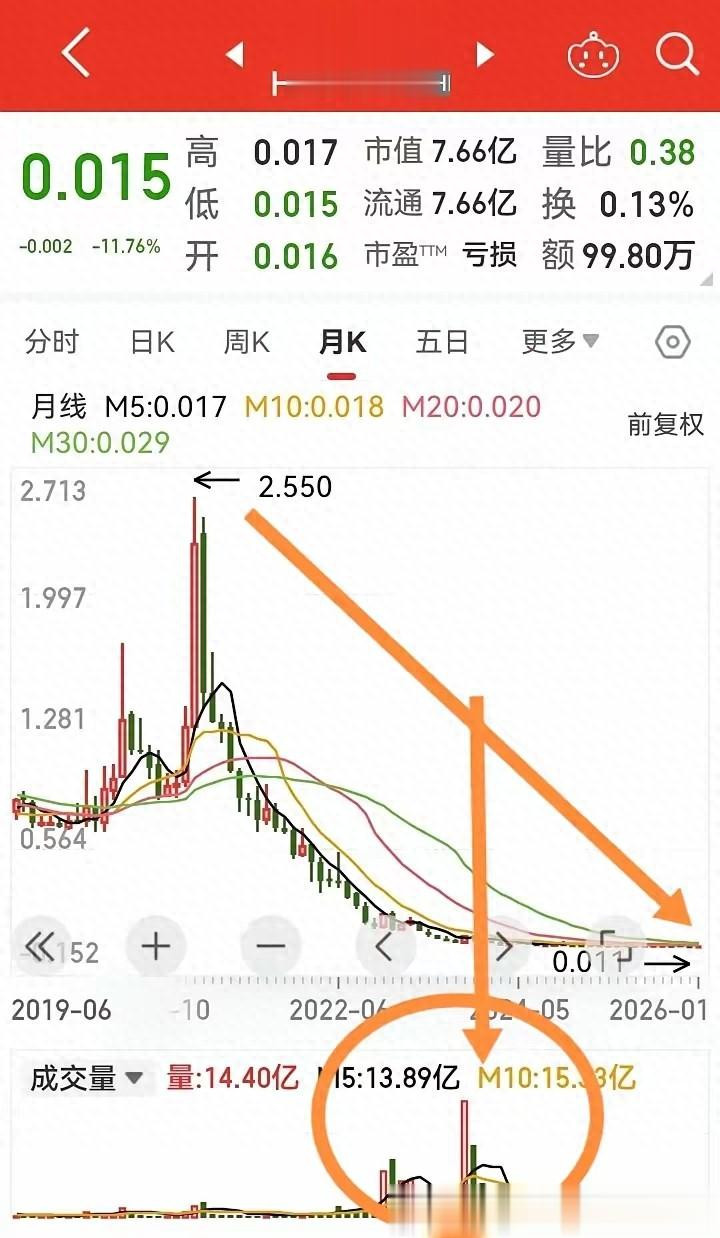
Task: Open the 成交量 indicator dropdown
Action: click(87, 1078)
